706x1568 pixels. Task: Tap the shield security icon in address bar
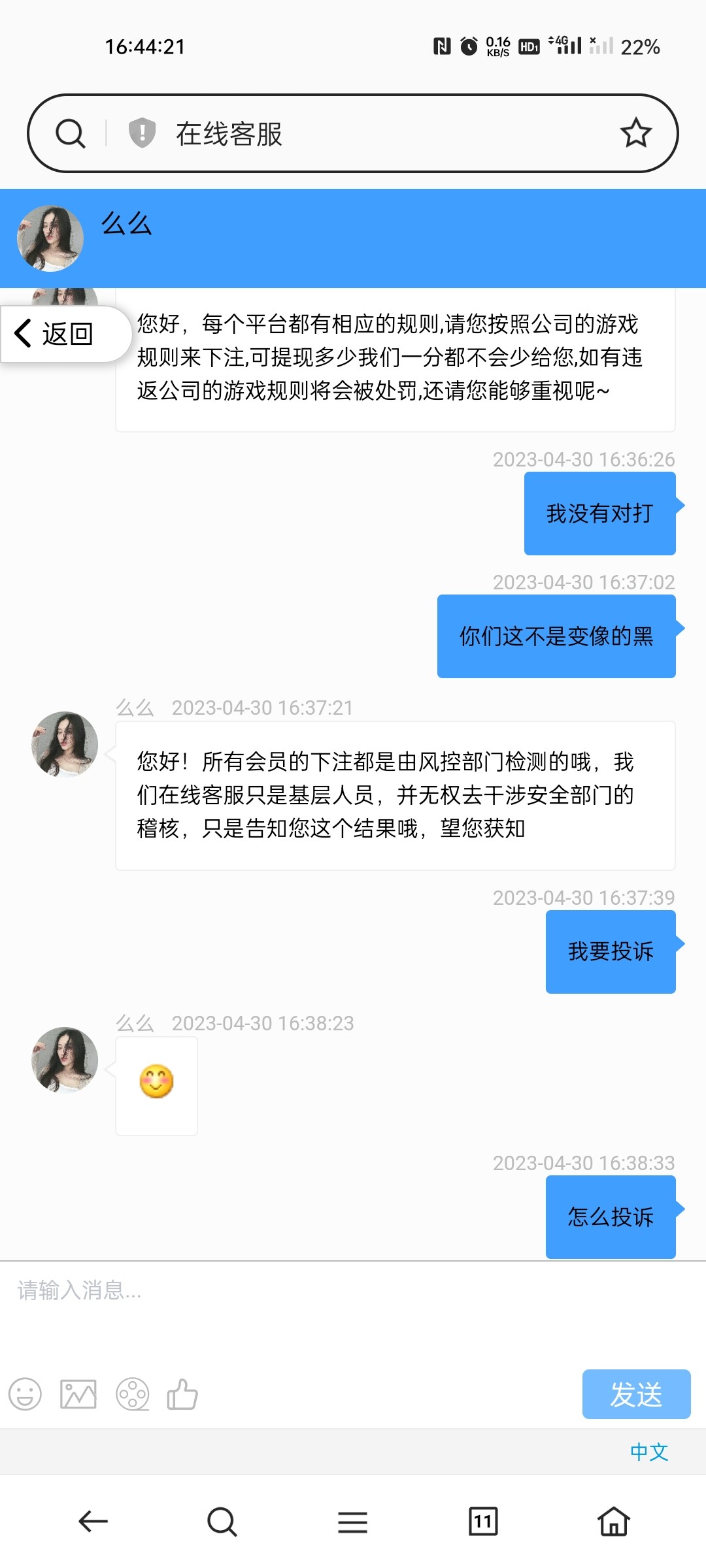pyautogui.click(x=141, y=133)
